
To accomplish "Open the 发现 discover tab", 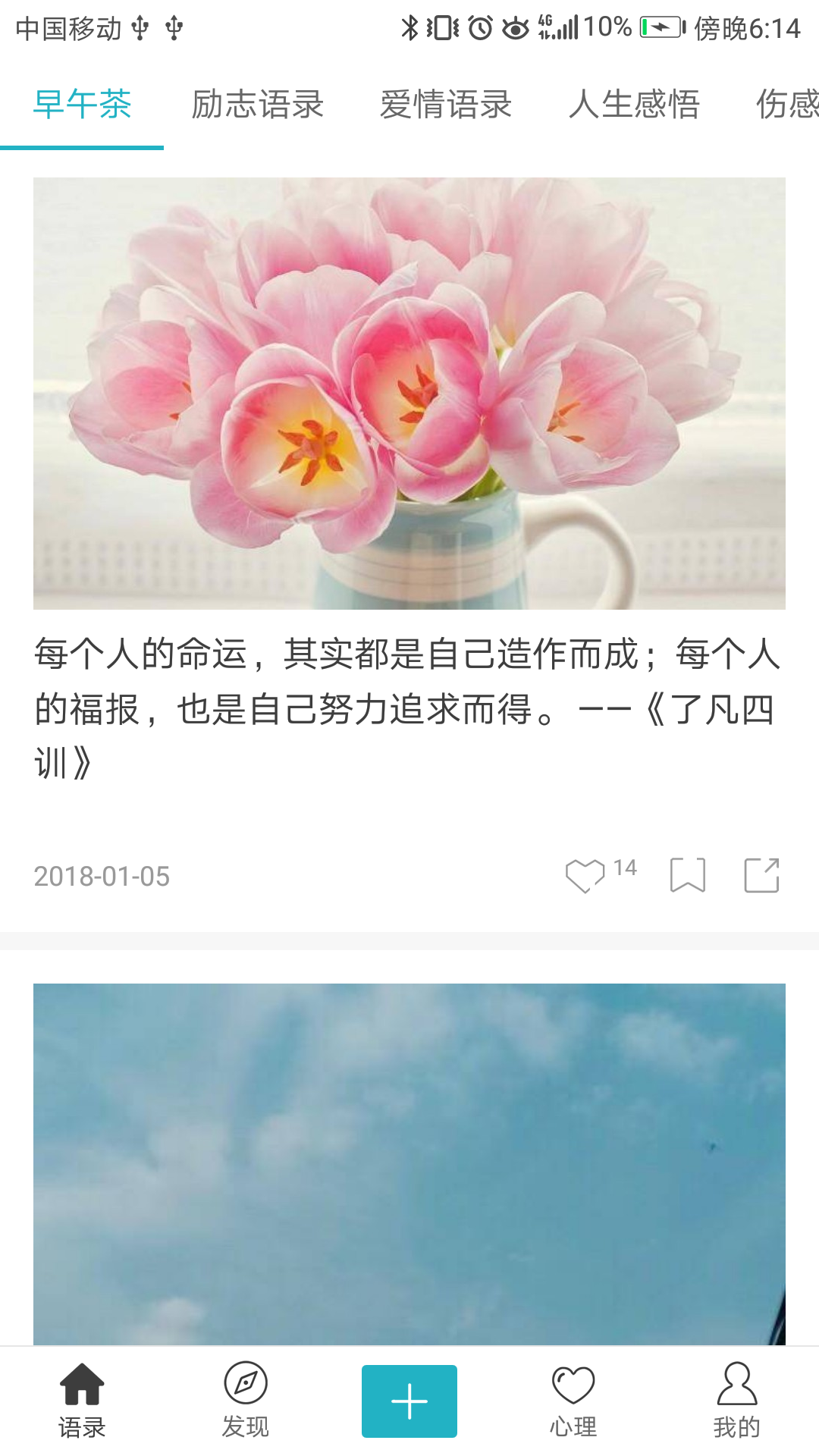I will tap(246, 1401).
